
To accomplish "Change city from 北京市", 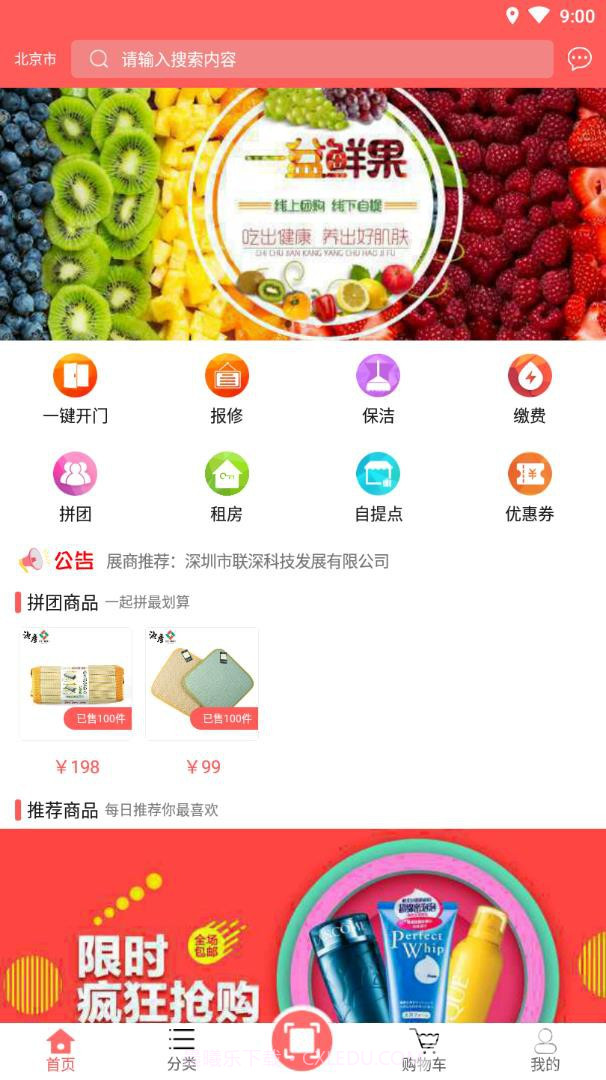I will tap(35, 59).
